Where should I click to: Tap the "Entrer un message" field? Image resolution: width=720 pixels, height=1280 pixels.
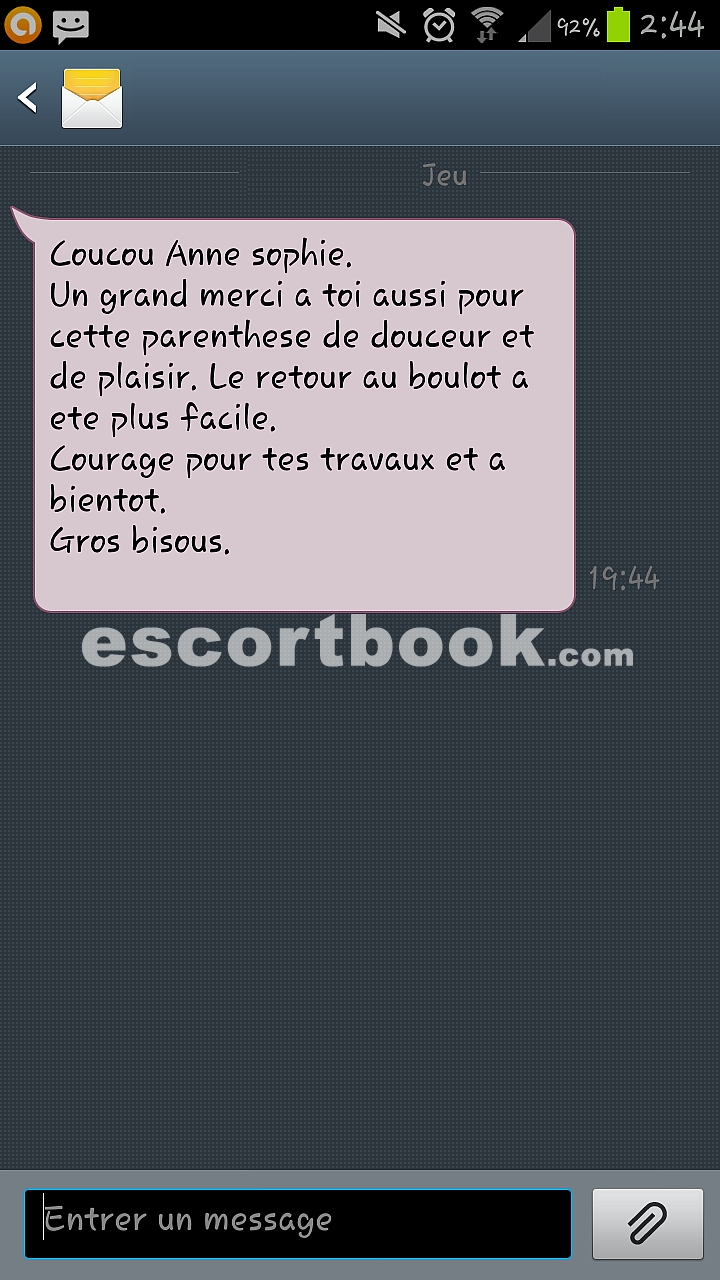pyautogui.click(x=298, y=1223)
